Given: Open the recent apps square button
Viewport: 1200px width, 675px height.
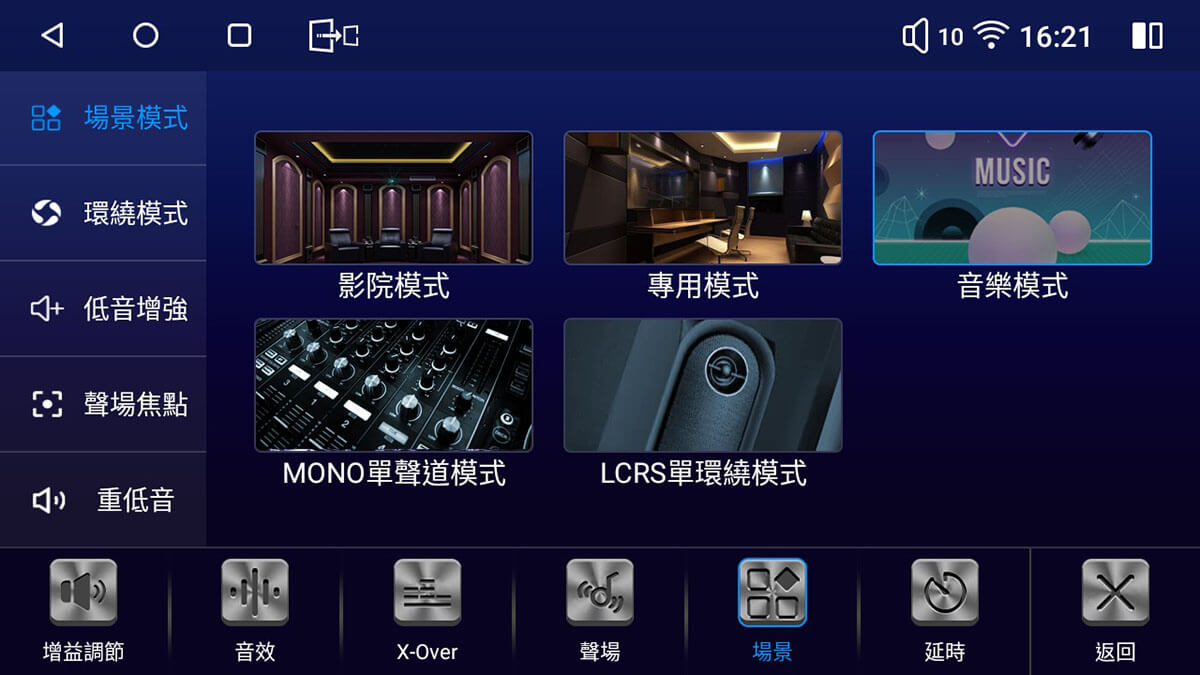Looking at the screenshot, I should pyautogui.click(x=239, y=36).
